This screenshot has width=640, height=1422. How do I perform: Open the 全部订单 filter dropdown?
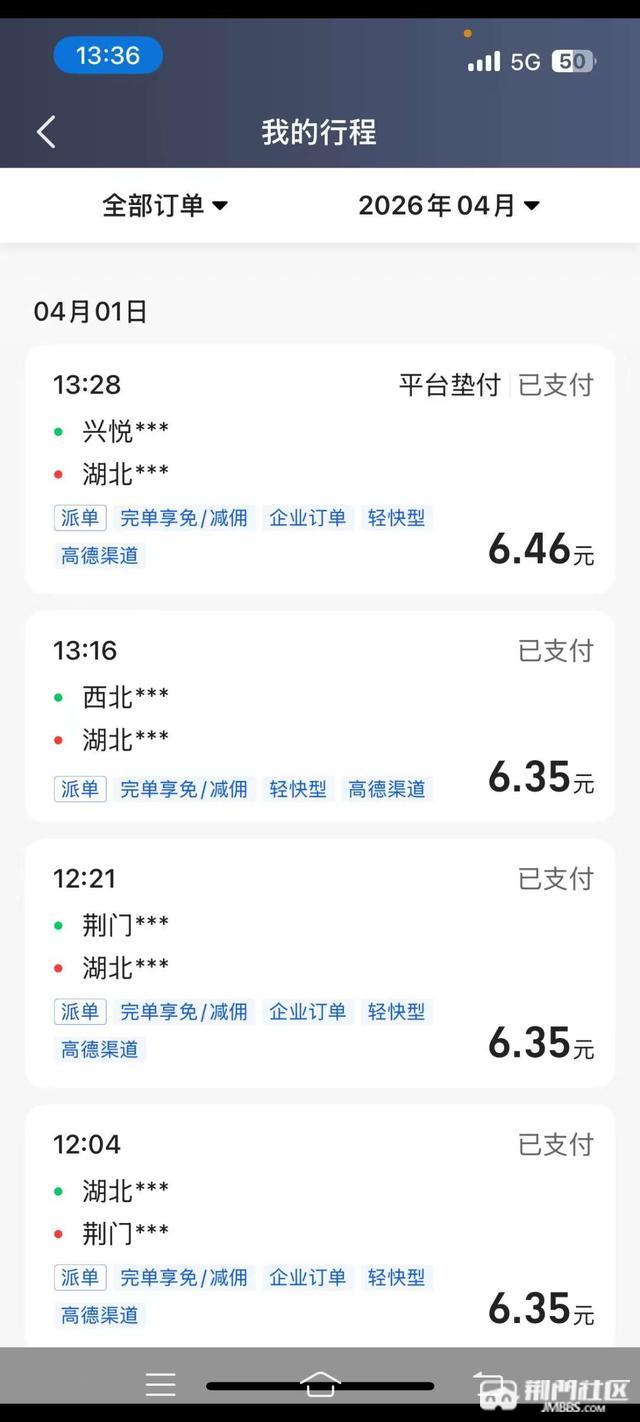pyautogui.click(x=165, y=205)
